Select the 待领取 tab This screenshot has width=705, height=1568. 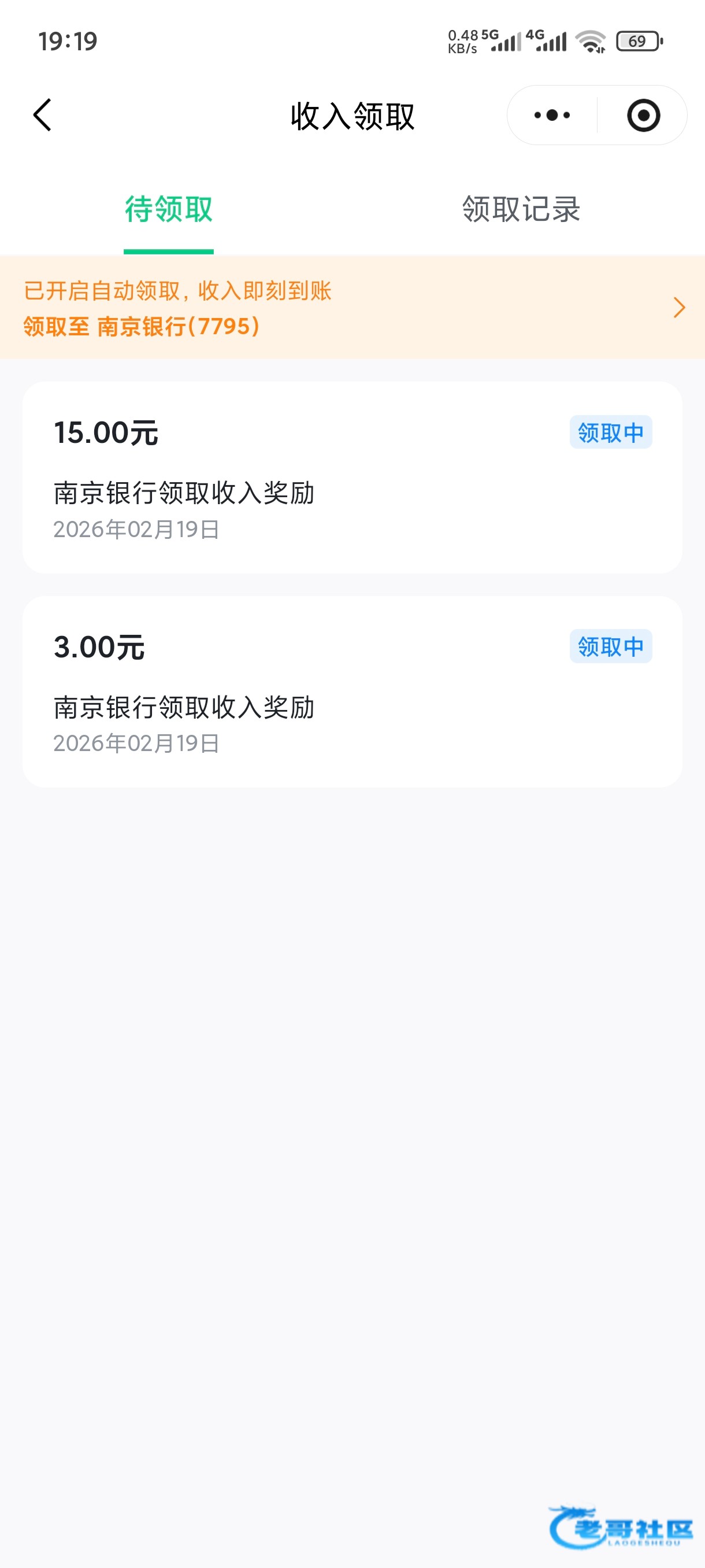coord(169,209)
